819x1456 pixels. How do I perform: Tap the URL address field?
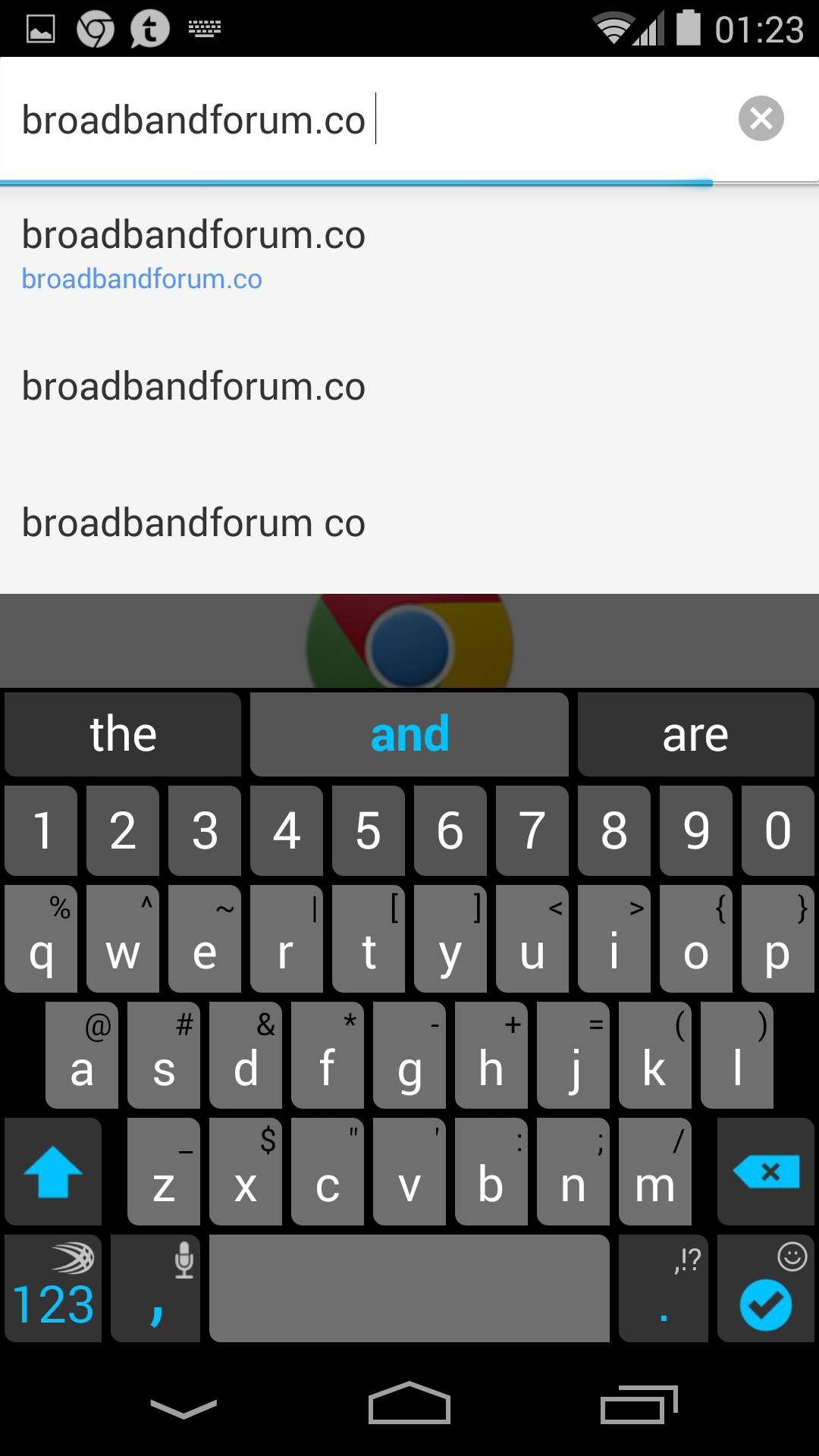[x=364, y=120]
